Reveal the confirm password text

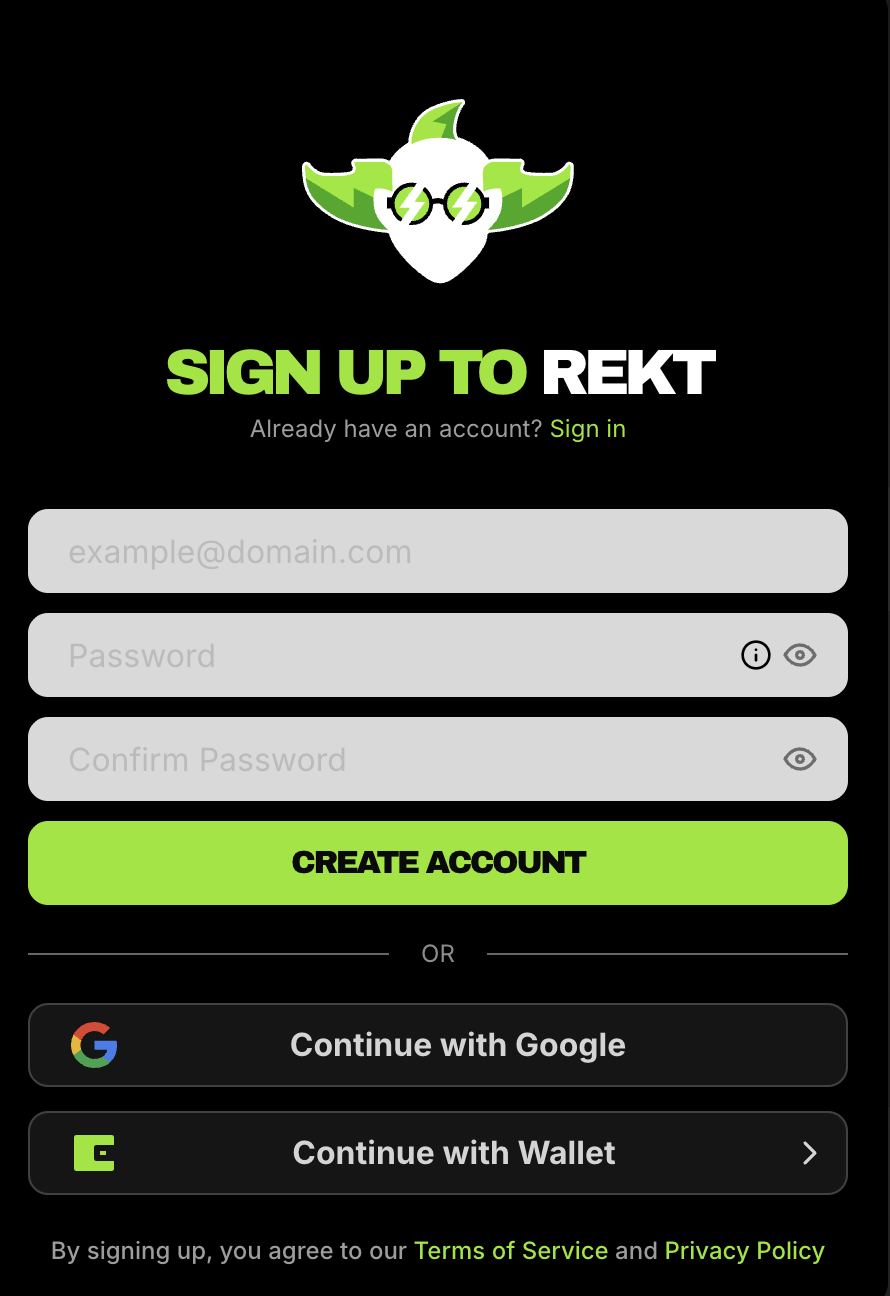click(800, 760)
